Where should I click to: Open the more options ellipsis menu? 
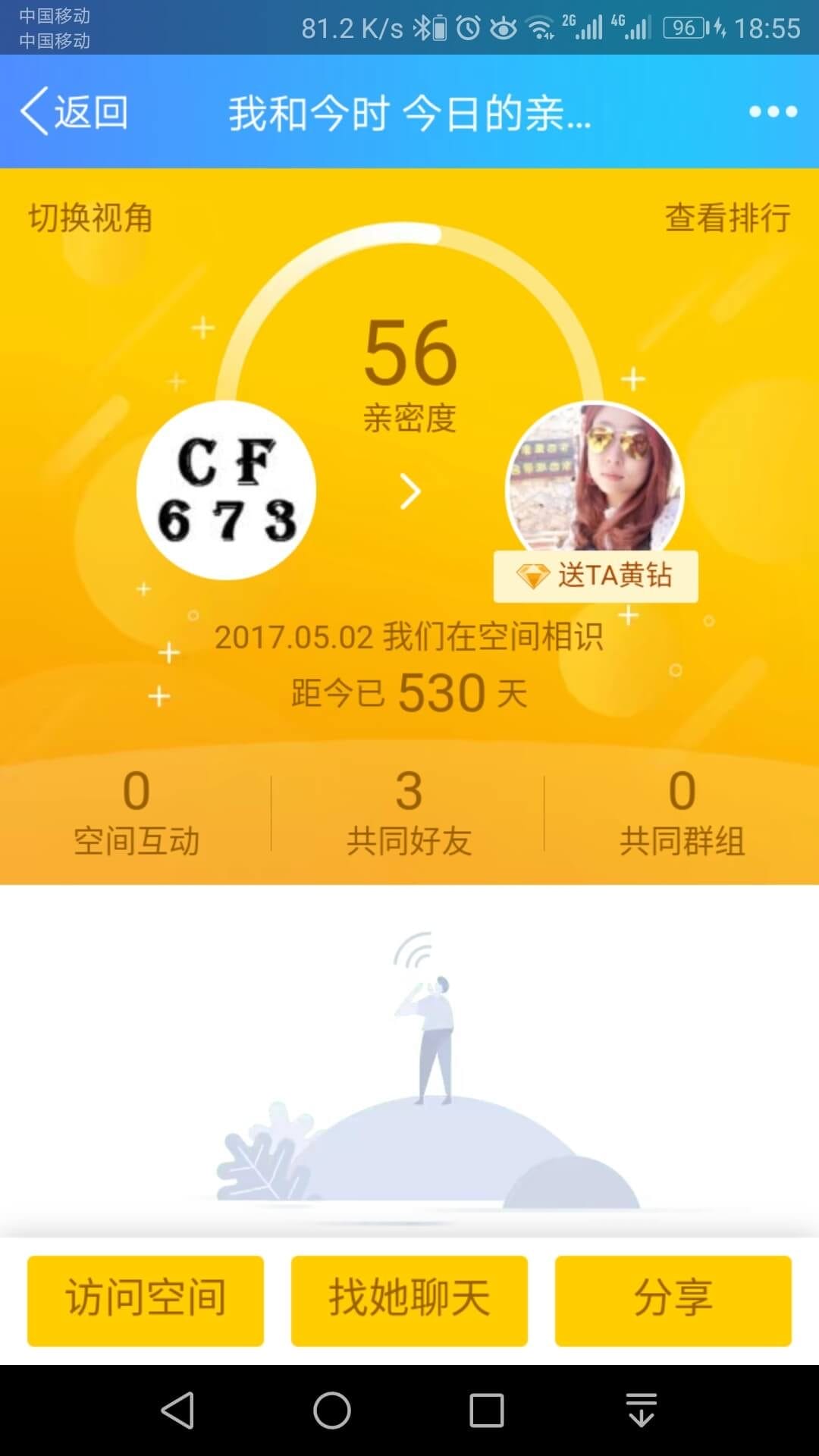[773, 111]
